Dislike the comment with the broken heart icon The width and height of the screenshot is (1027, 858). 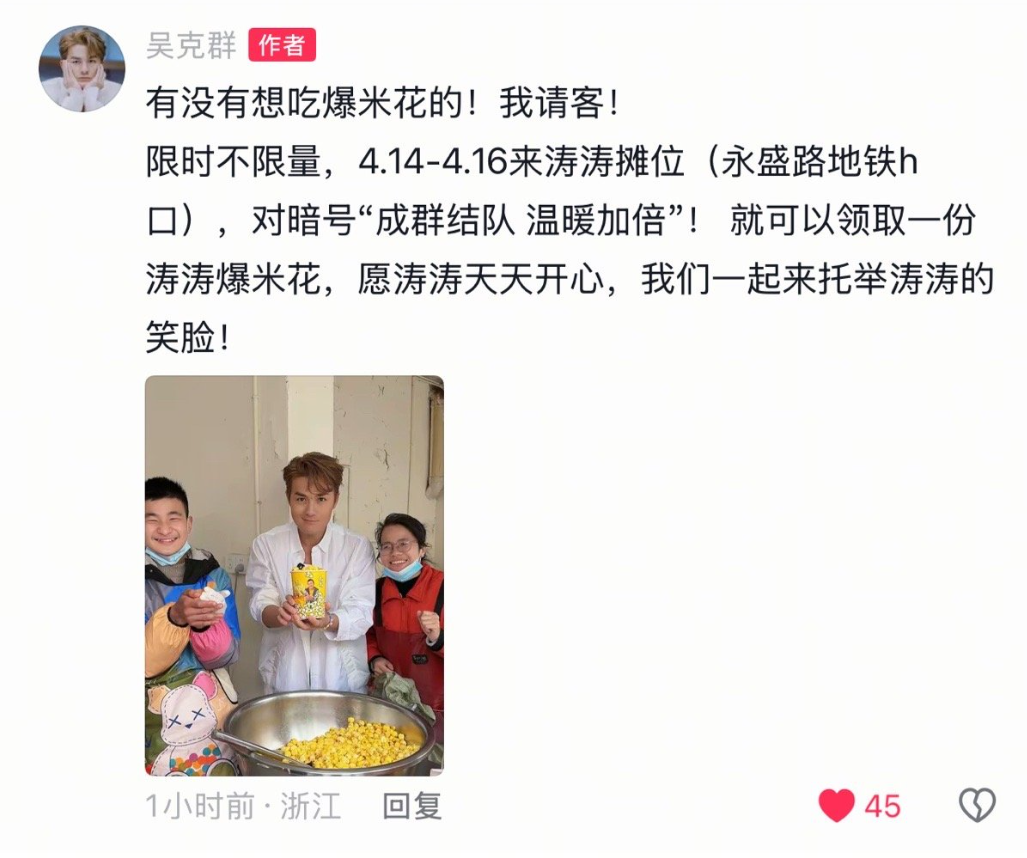coord(977,805)
